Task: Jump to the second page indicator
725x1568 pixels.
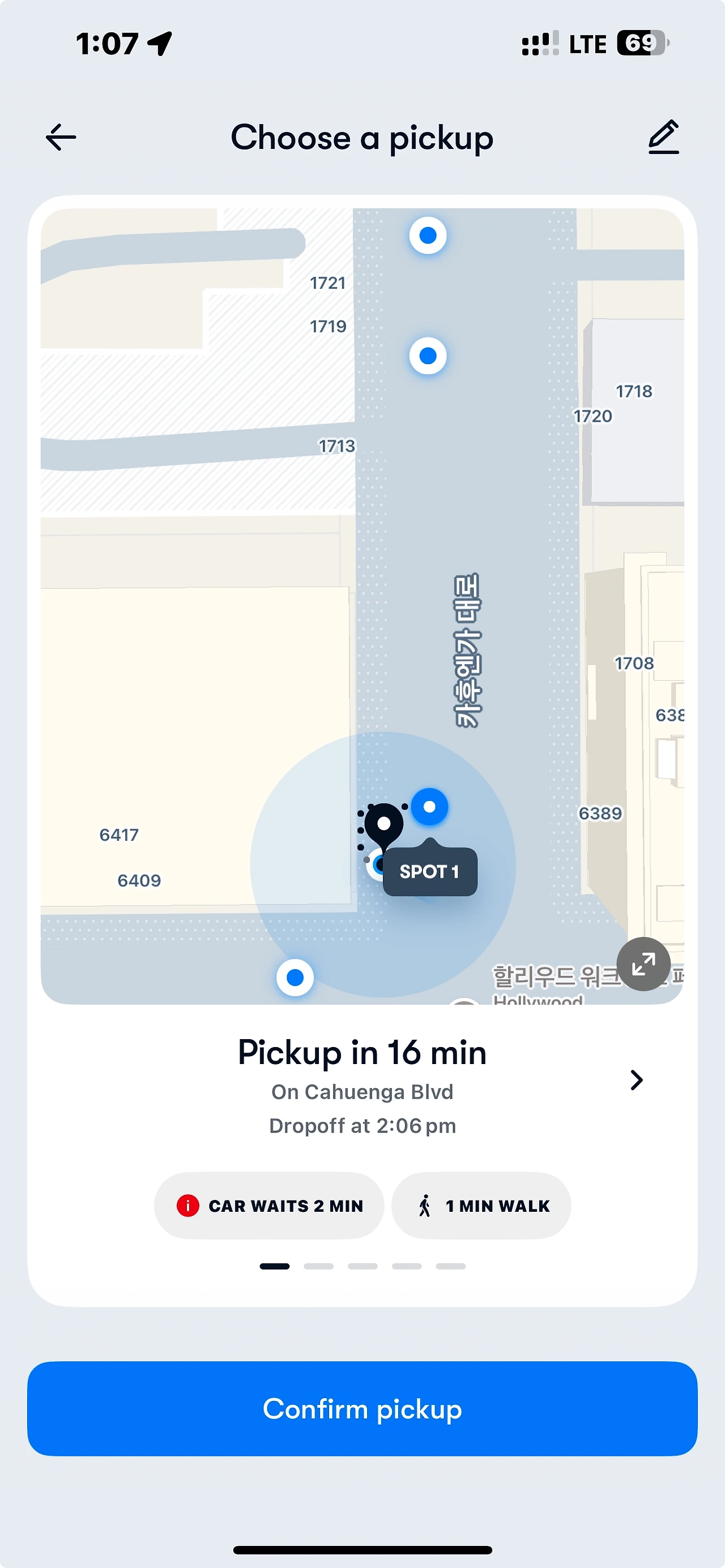Action: coord(318,1266)
